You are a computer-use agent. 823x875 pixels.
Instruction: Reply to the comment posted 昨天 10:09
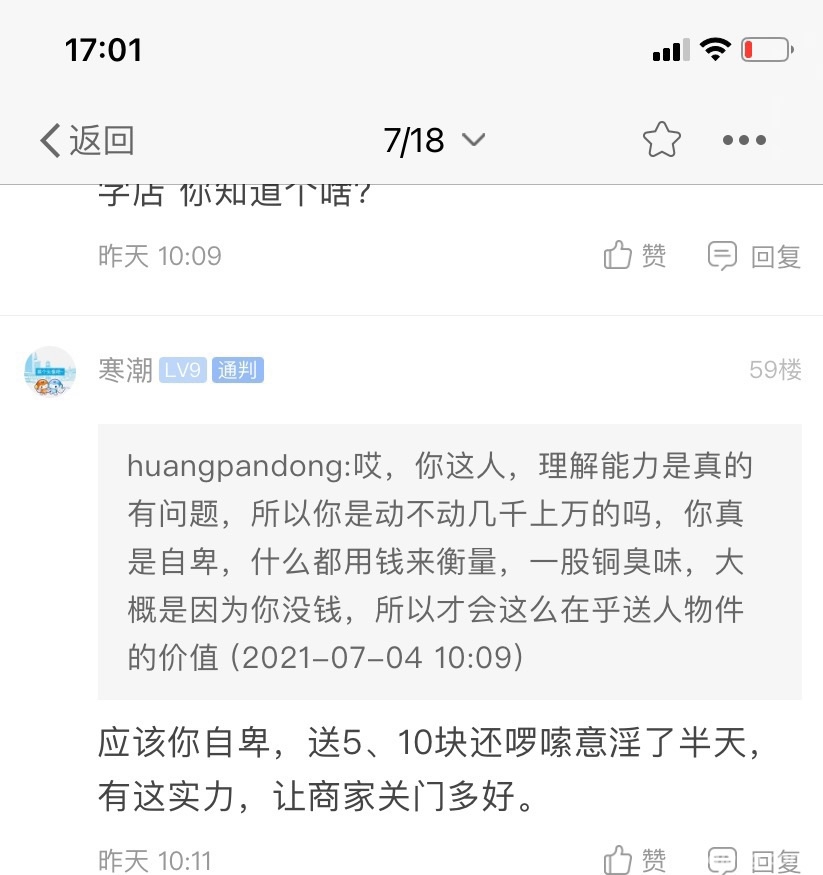point(754,256)
